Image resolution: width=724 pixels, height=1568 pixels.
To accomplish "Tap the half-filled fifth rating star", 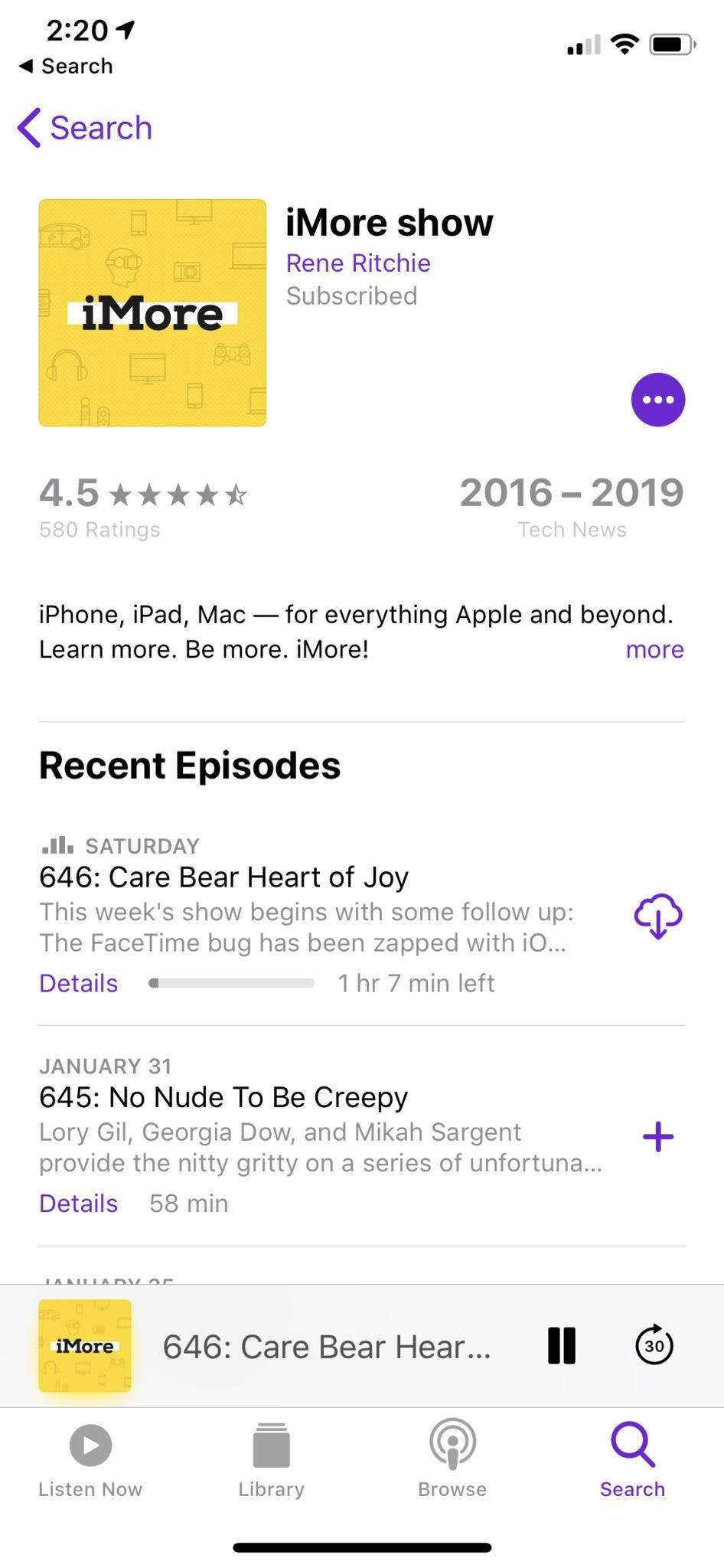I will pos(237,494).
